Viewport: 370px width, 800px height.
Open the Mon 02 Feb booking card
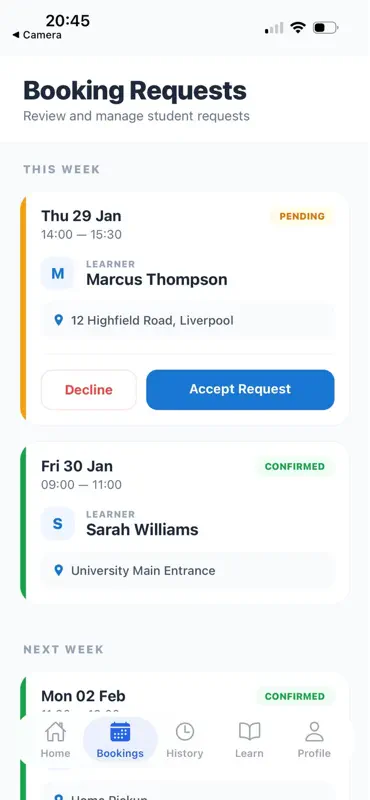click(x=185, y=695)
